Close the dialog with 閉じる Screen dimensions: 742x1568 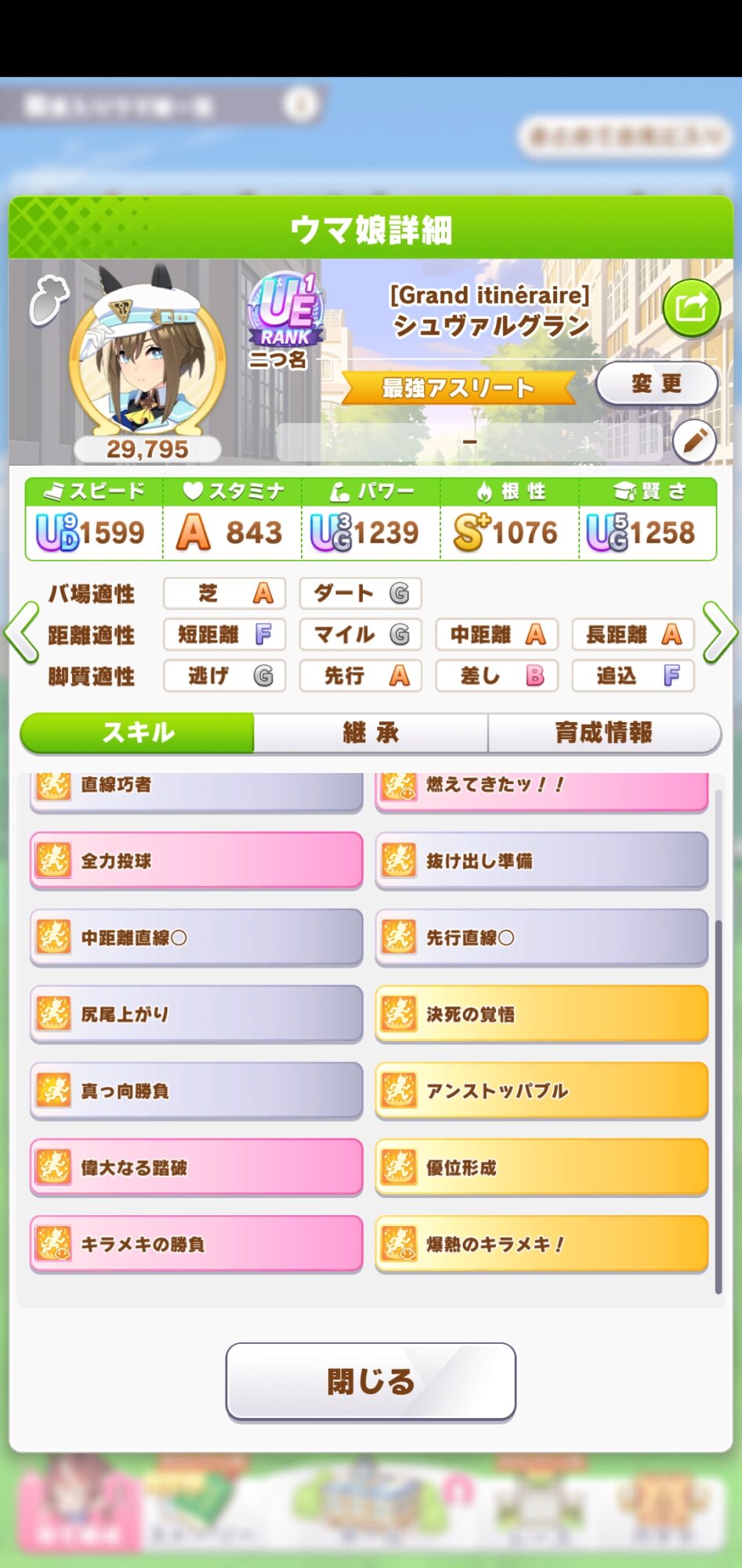tap(371, 1381)
